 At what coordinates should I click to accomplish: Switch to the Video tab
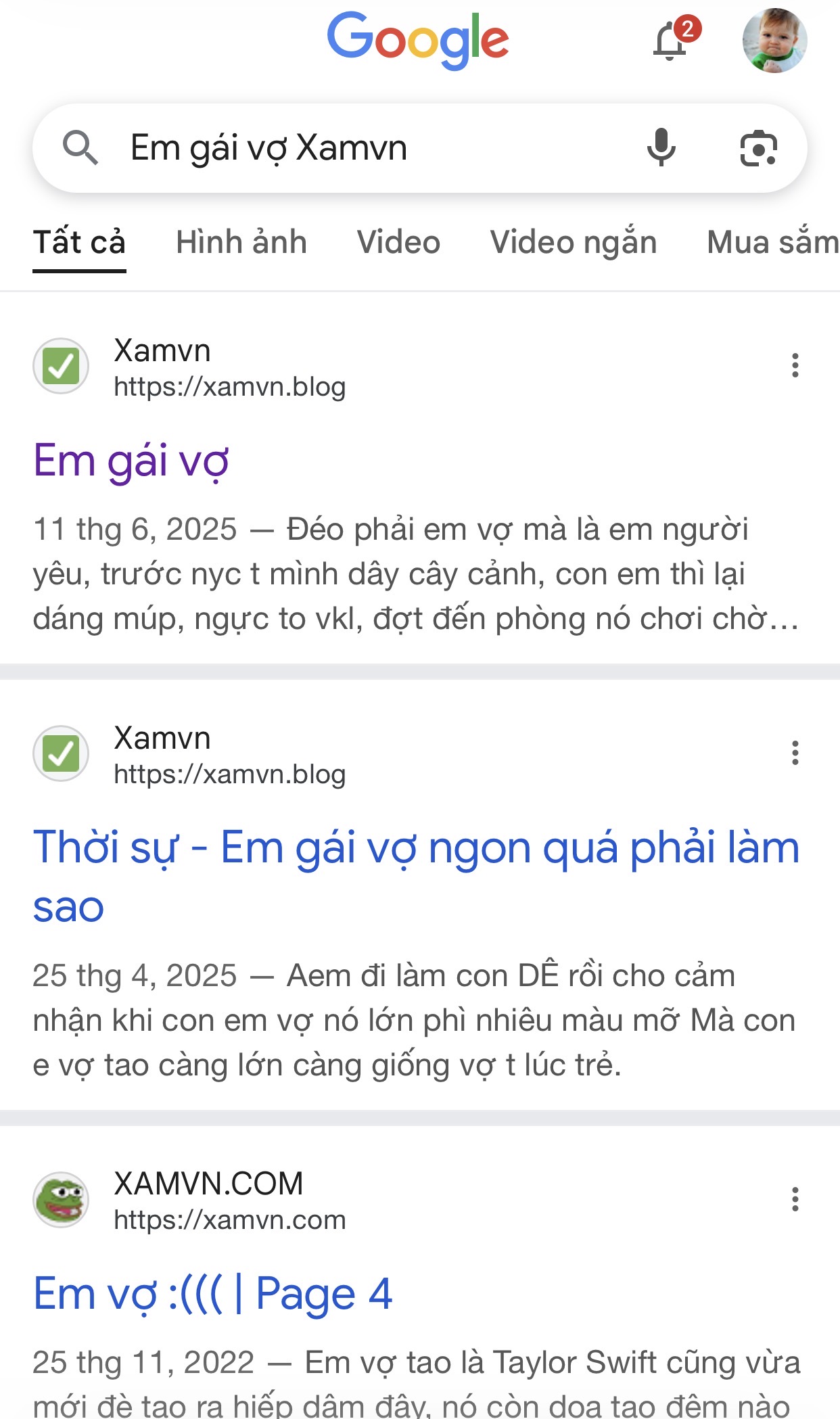(398, 242)
